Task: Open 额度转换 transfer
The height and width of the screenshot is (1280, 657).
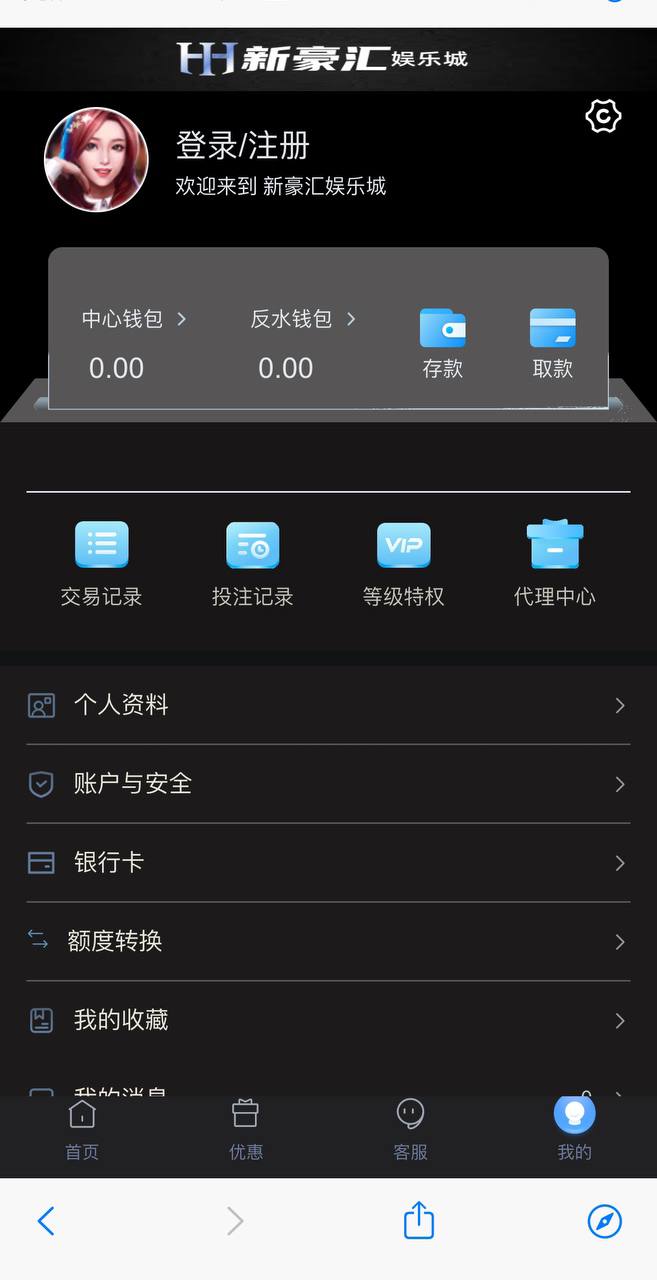Action: 328,941
